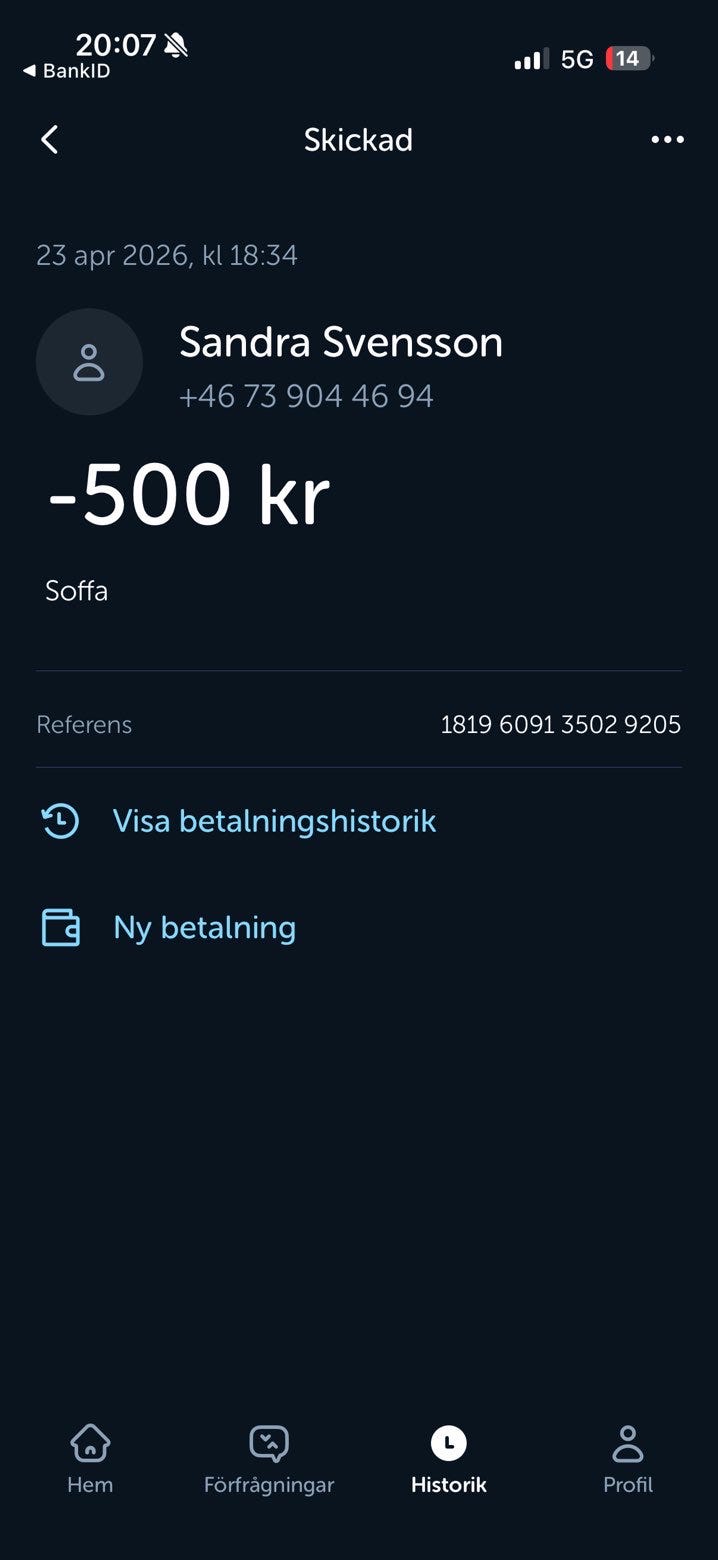Select the Historik tab
Viewport: 718px width, 1560px height.
pyautogui.click(x=448, y=1458)
